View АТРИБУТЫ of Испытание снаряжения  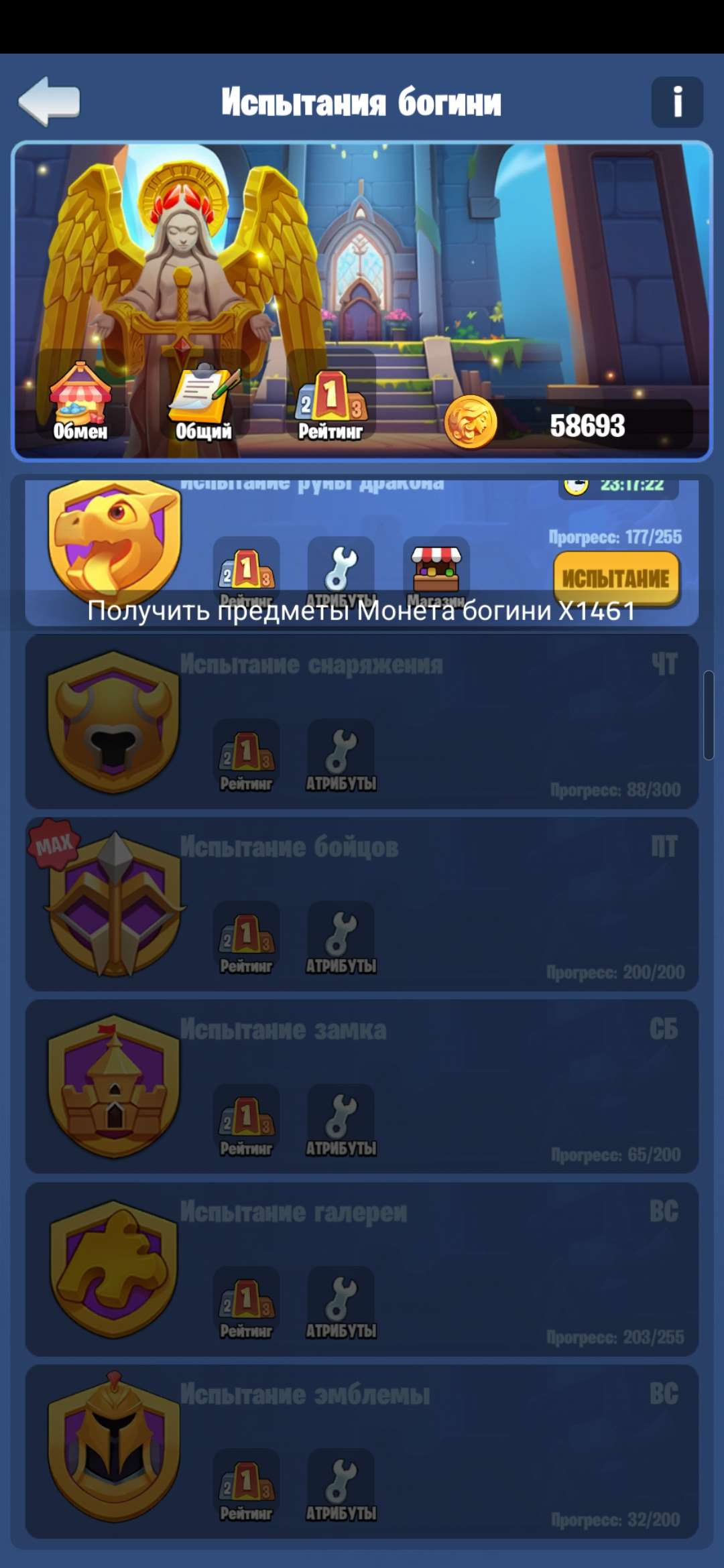[x=341, y=755]
